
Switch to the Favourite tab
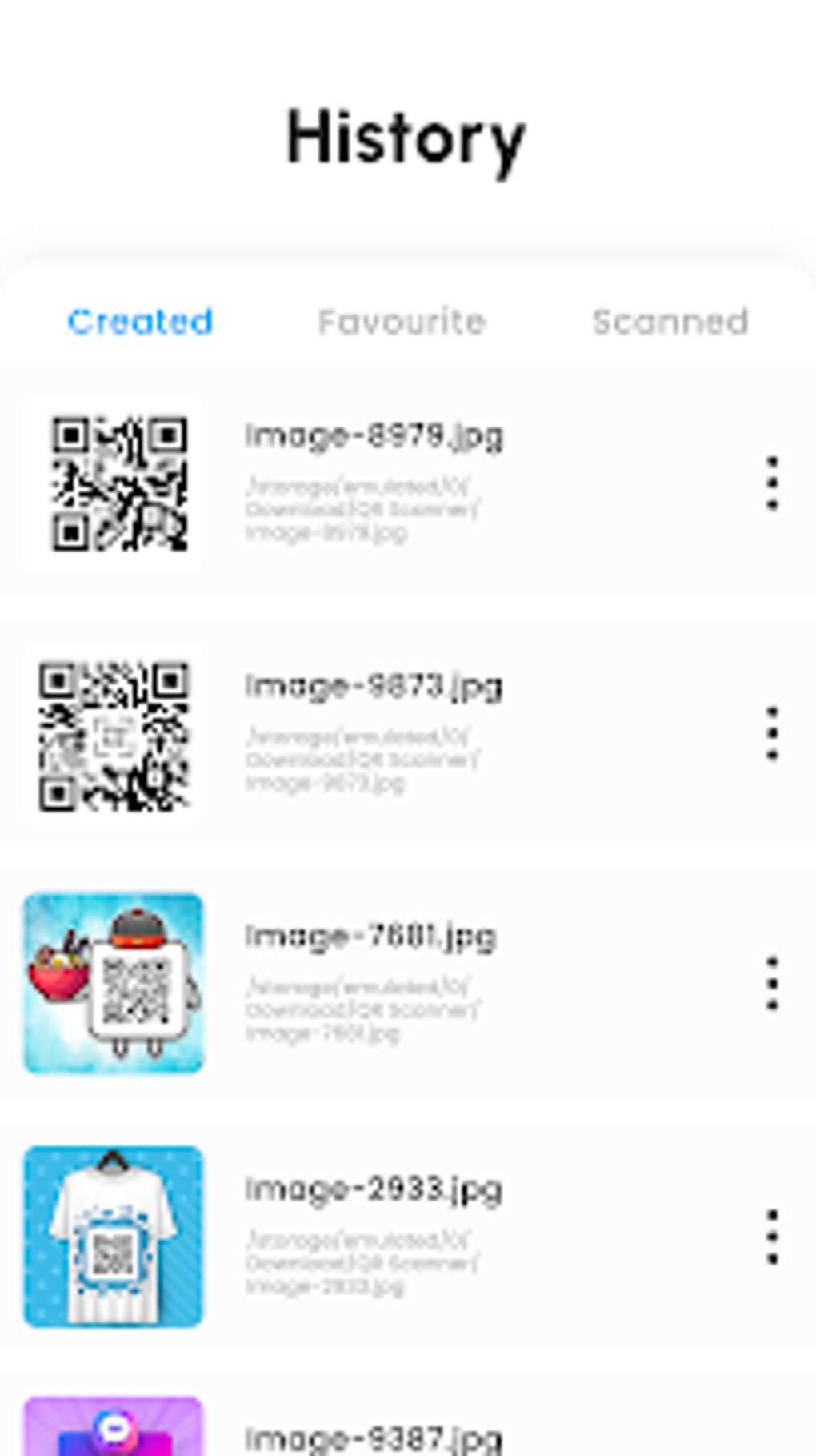tap(402, 322)
